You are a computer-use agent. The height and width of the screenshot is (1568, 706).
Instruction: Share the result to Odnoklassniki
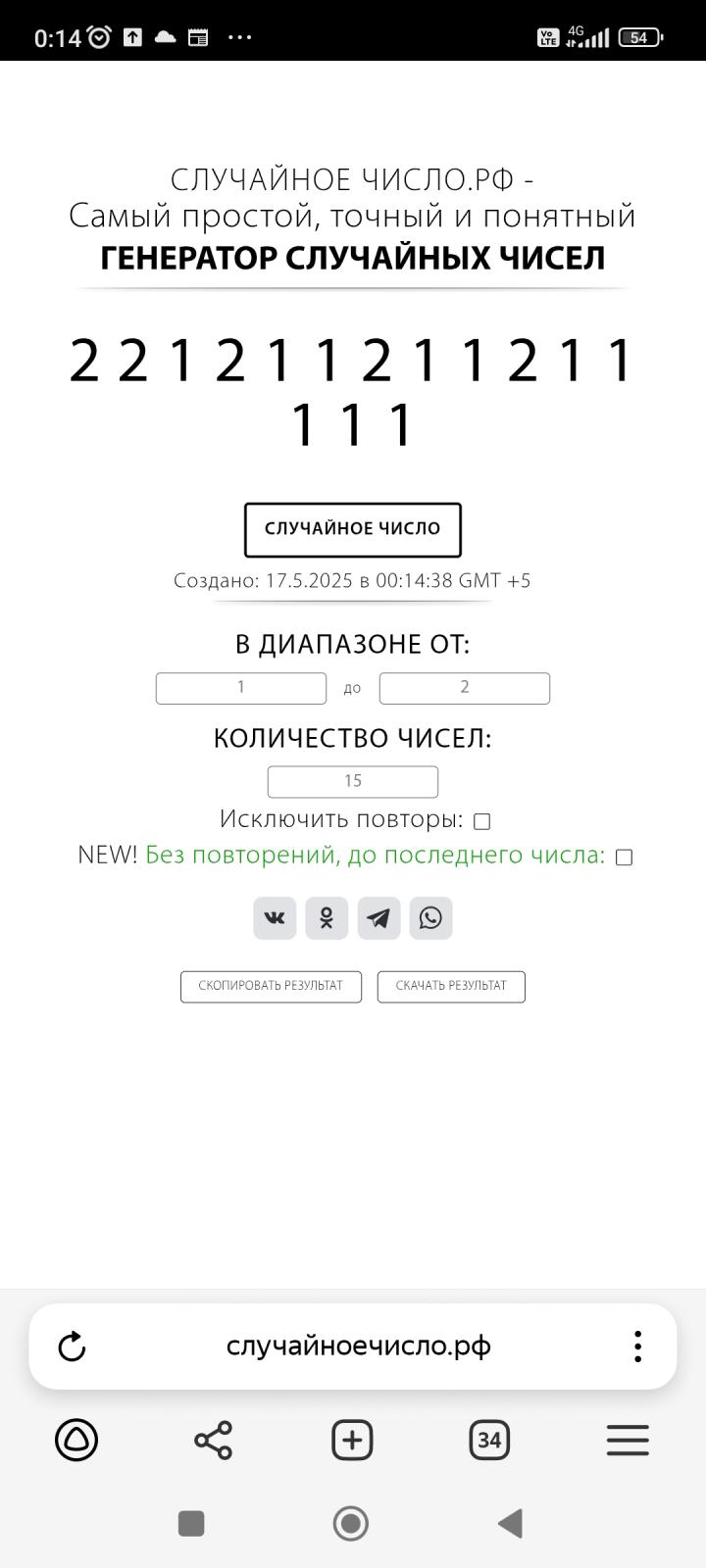point(327,918)
